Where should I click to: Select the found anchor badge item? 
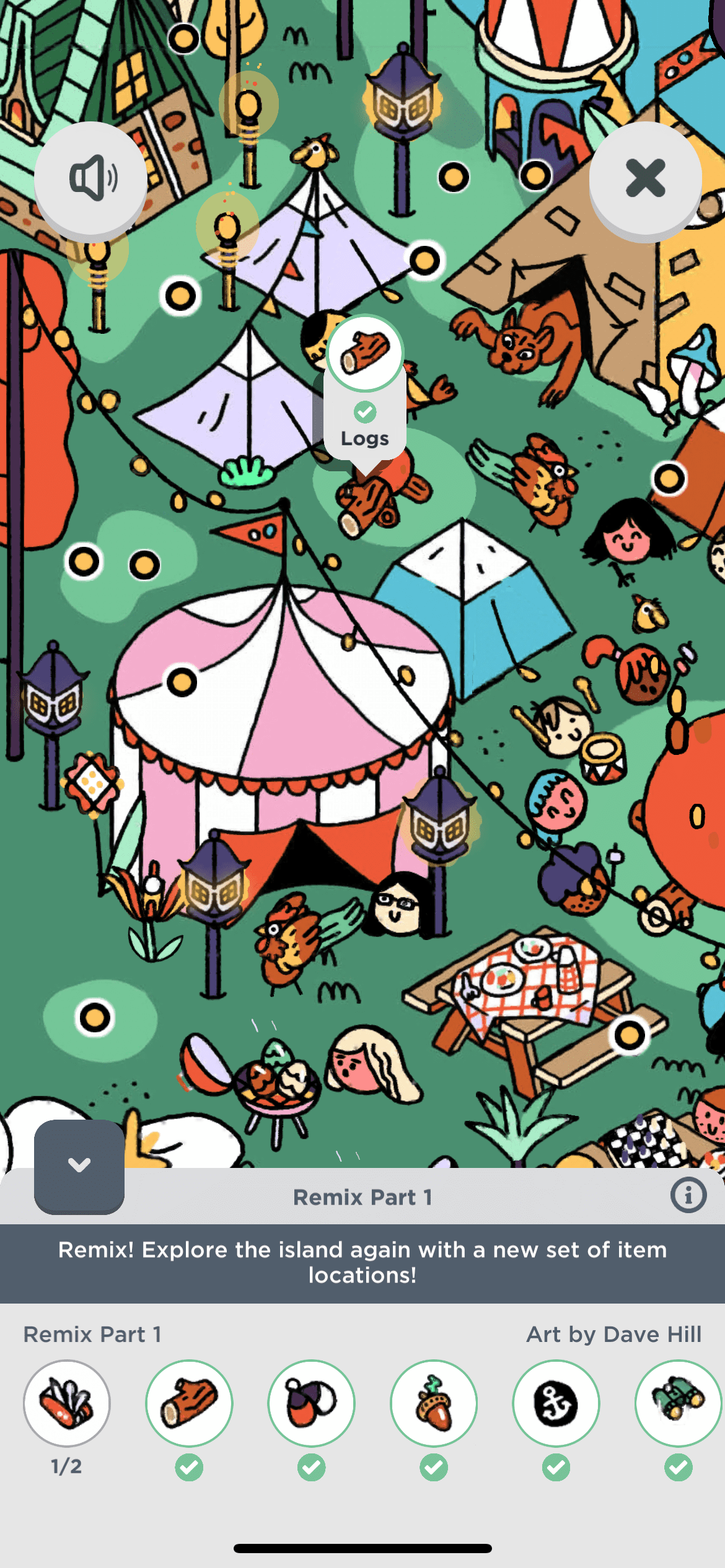click(556, 1403)
